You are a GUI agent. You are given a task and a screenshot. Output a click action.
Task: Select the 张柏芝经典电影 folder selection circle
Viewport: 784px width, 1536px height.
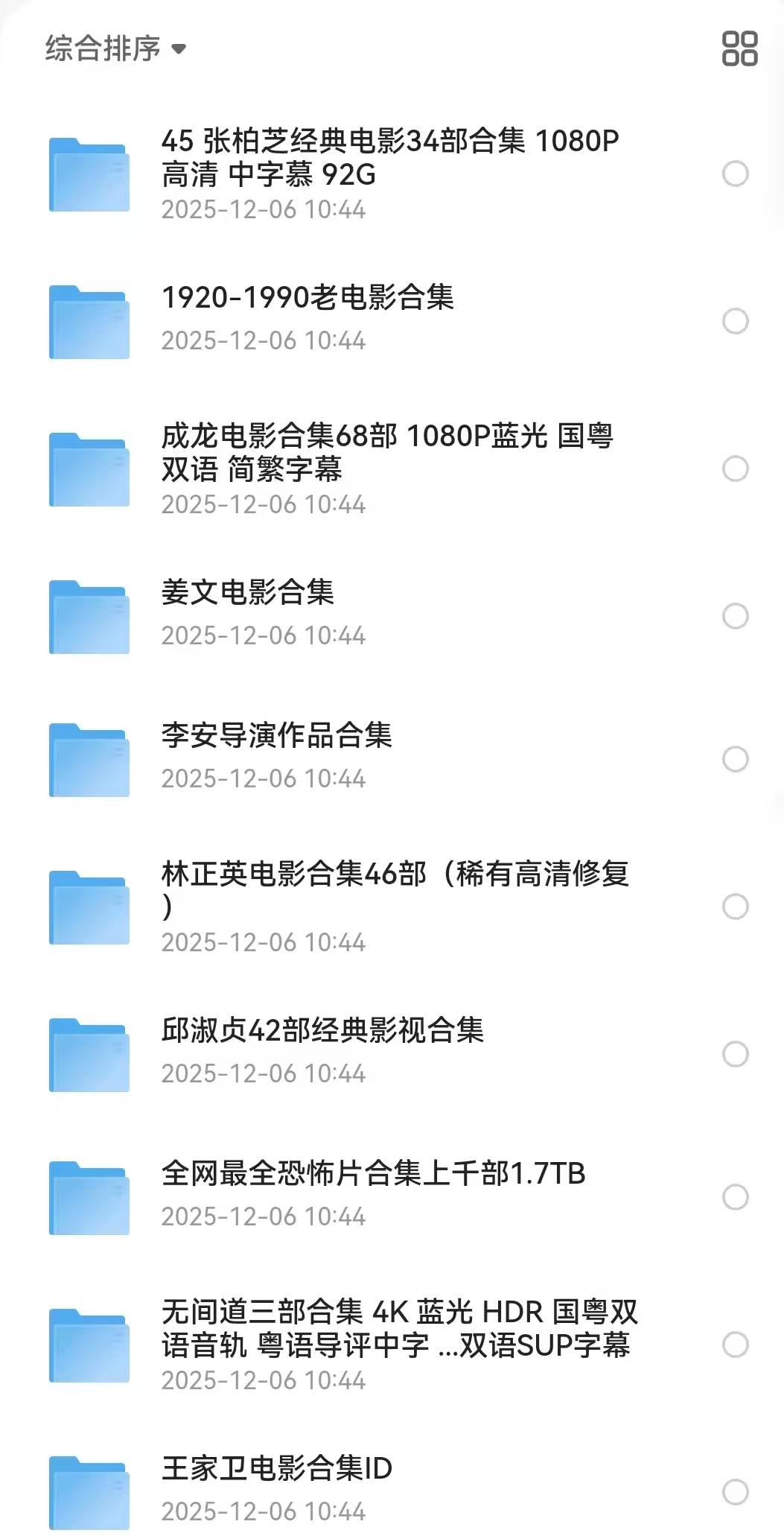pos(736,171)
